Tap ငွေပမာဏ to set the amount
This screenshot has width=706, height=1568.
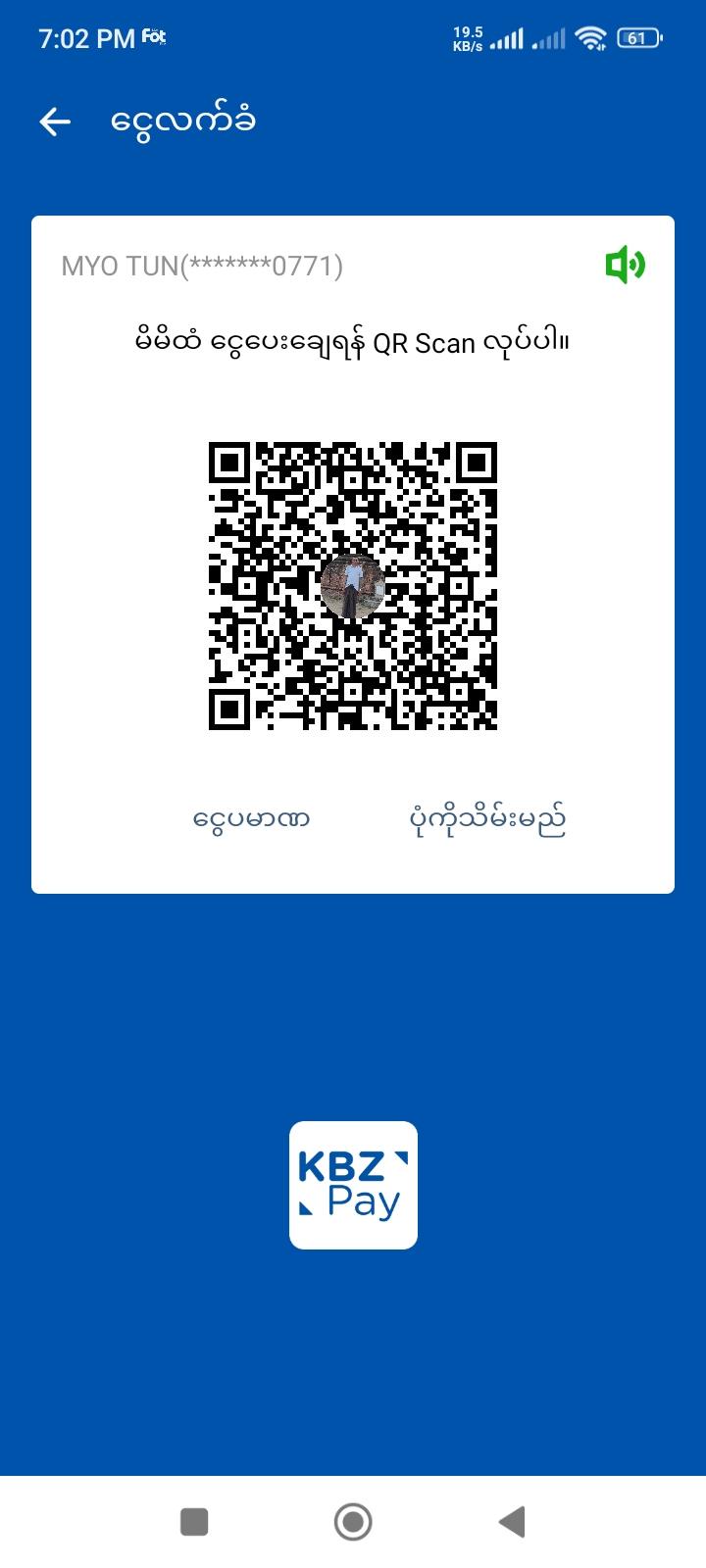pos(251,818)
